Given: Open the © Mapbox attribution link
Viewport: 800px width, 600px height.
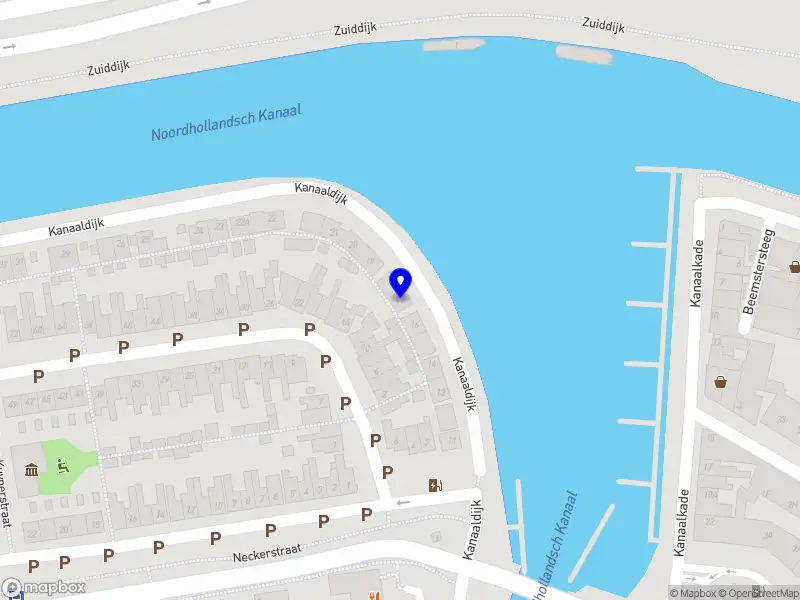Looking at the screenshot, I should 696,593.
